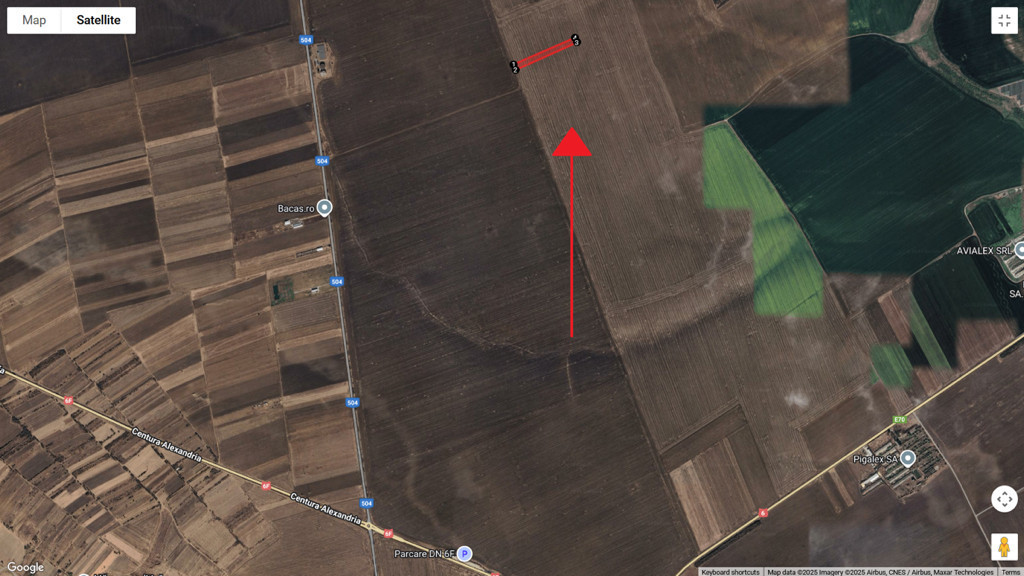Open the Pigalex SA place marker
Image resolution: width=1024 pixels, height=576 pixels.
click(907, 458)
